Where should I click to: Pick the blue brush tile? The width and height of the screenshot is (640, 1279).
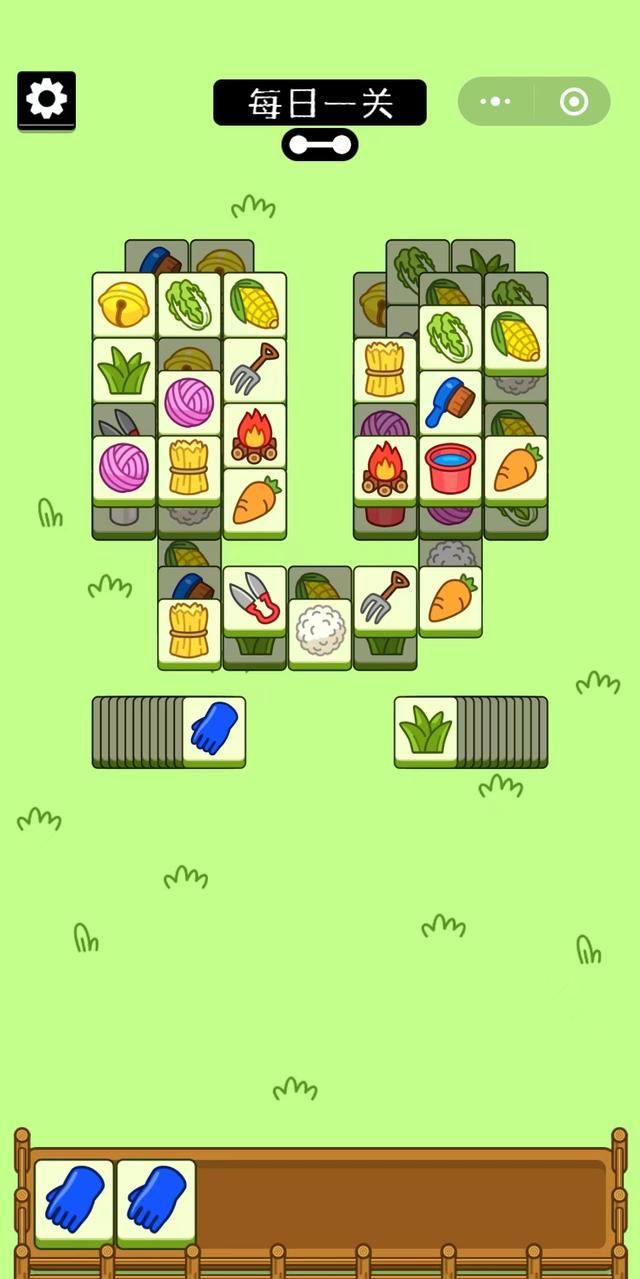click(450, 402)
